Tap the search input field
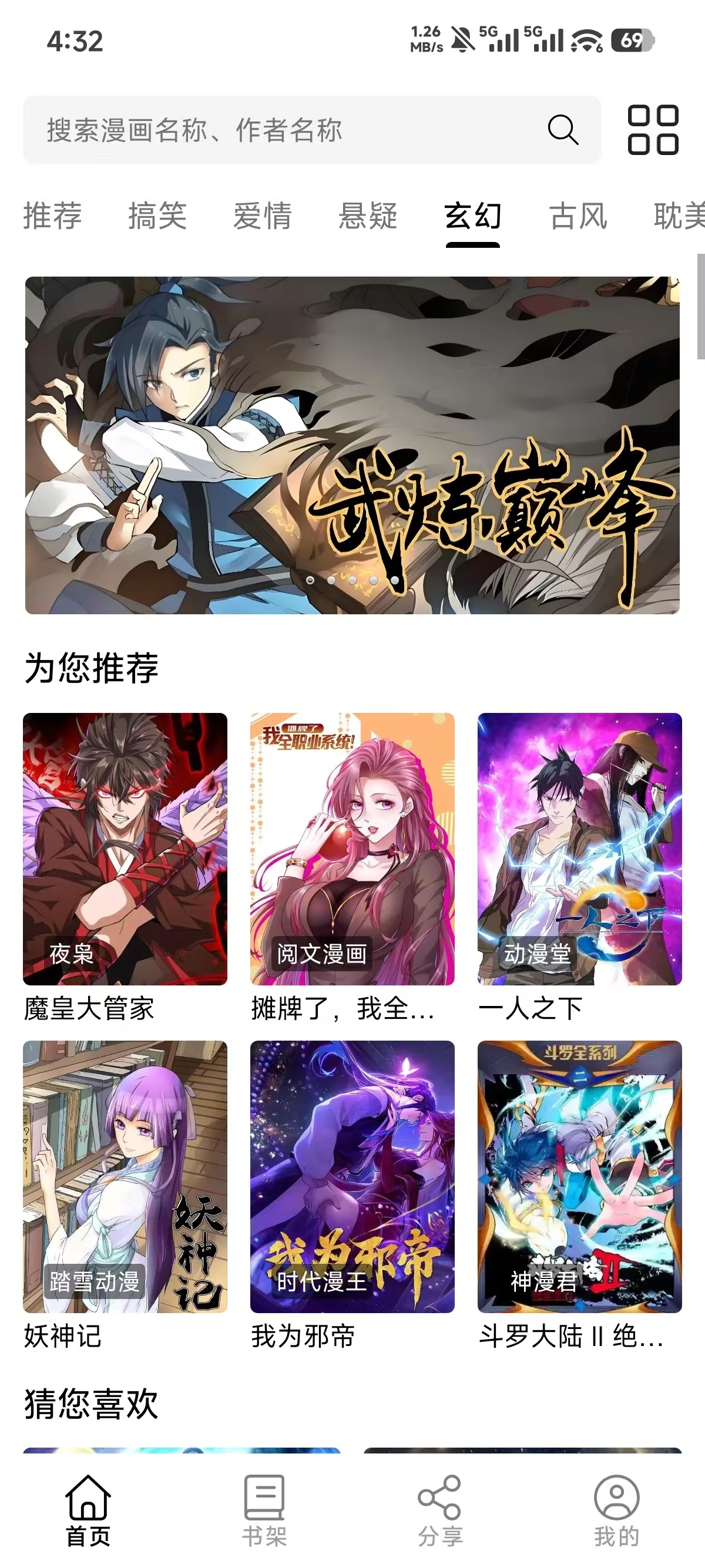The image size is (705, 1568). click(244, 129)
